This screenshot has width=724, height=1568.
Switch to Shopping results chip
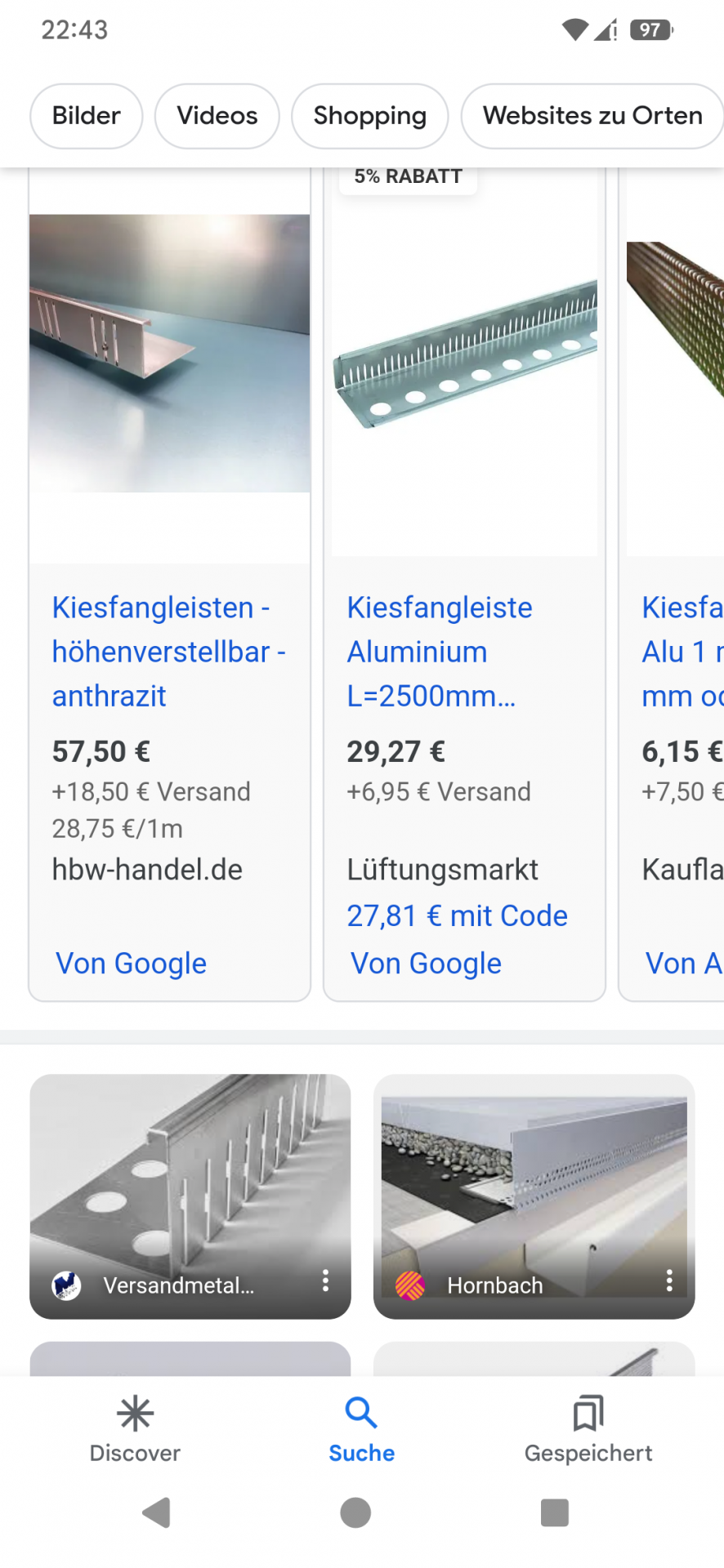pos(369,116)
